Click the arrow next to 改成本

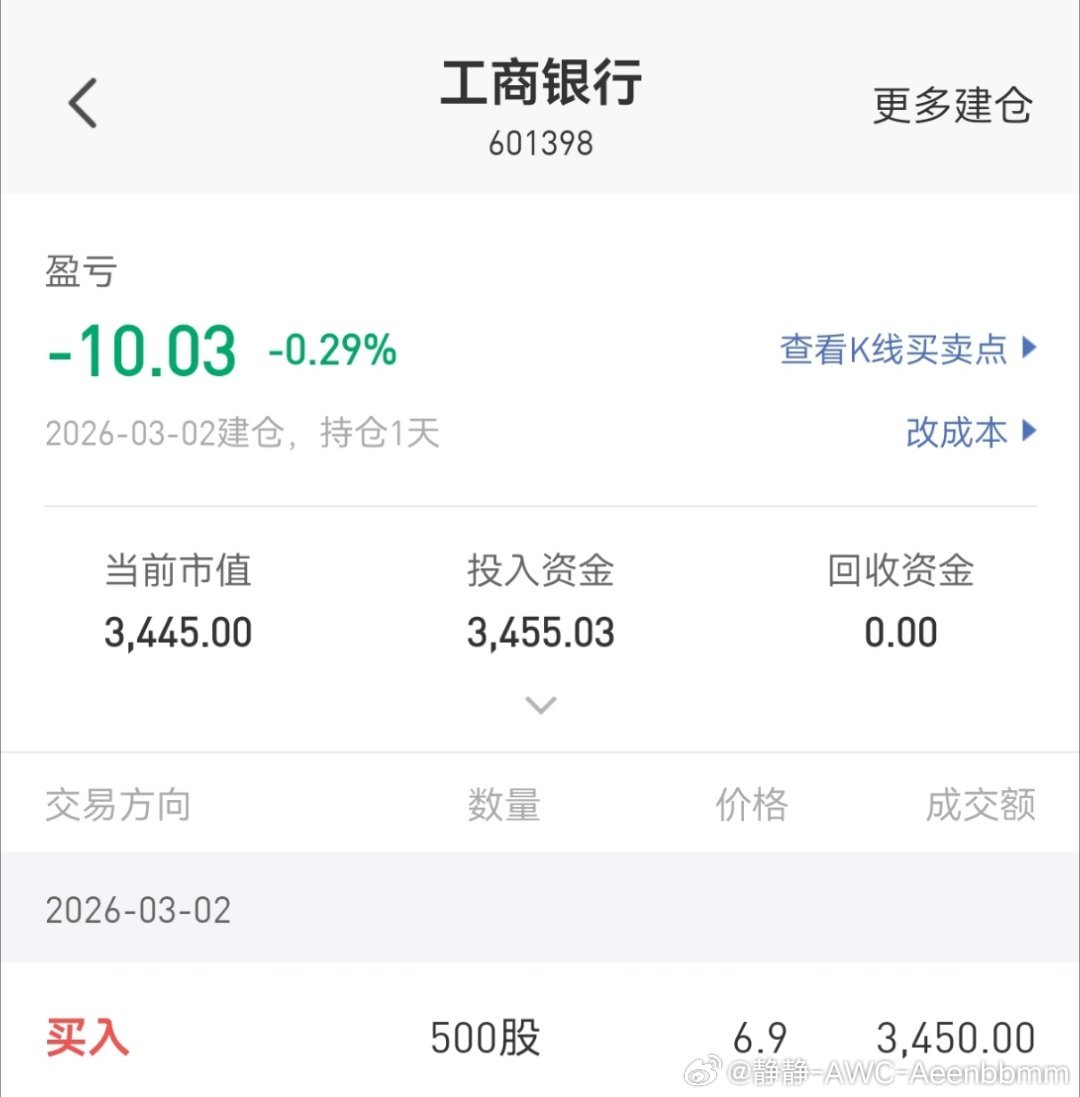[x=1030, y=432]
